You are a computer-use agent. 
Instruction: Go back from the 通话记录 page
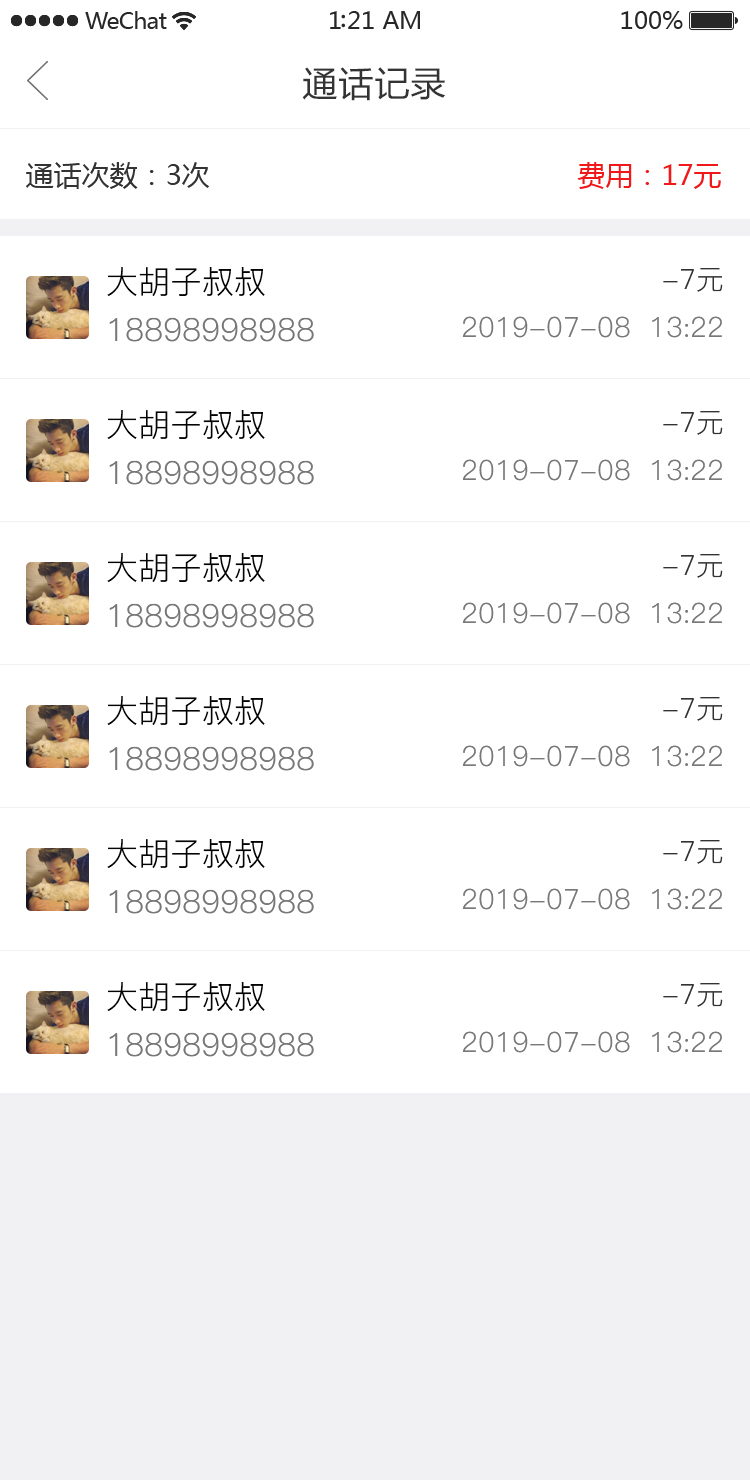pos(38,82)
